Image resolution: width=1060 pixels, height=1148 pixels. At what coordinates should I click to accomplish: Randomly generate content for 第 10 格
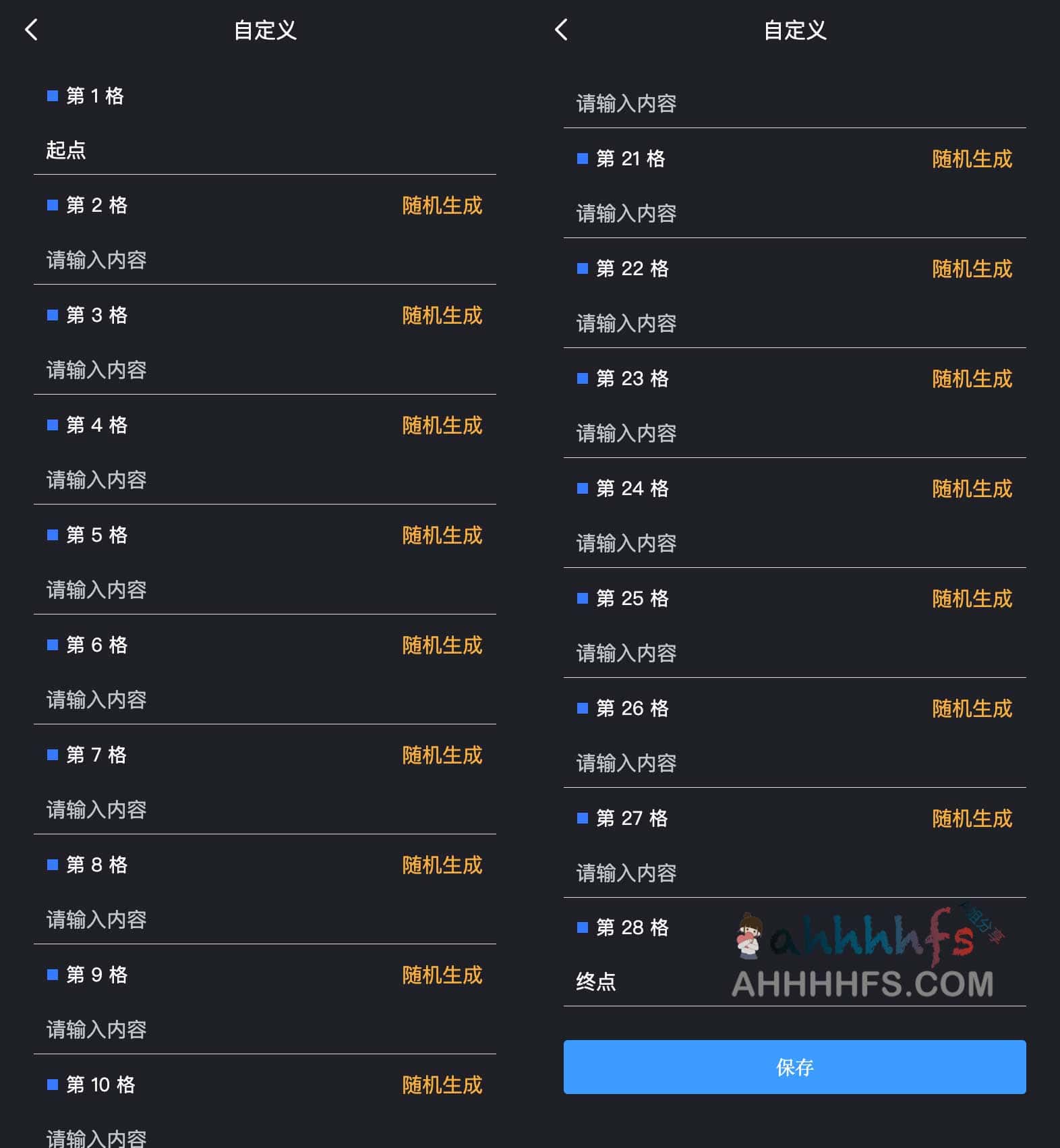[x=442, y=1085]
